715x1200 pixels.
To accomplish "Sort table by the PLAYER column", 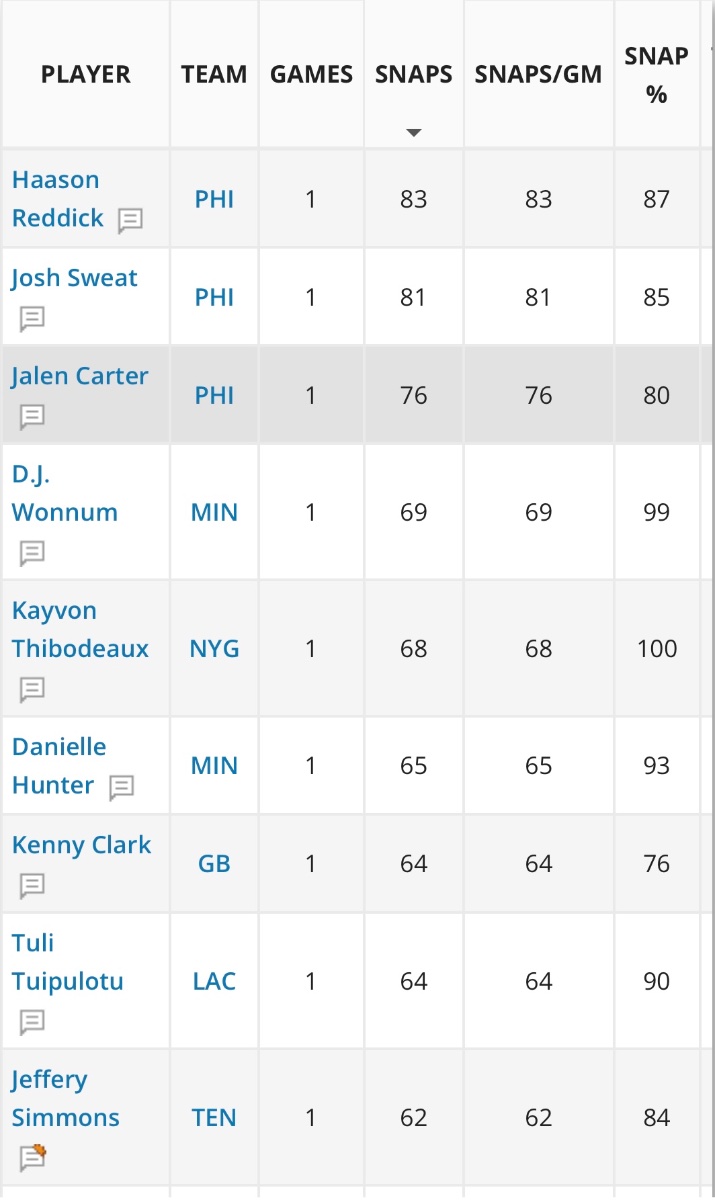I will (85, 75).
